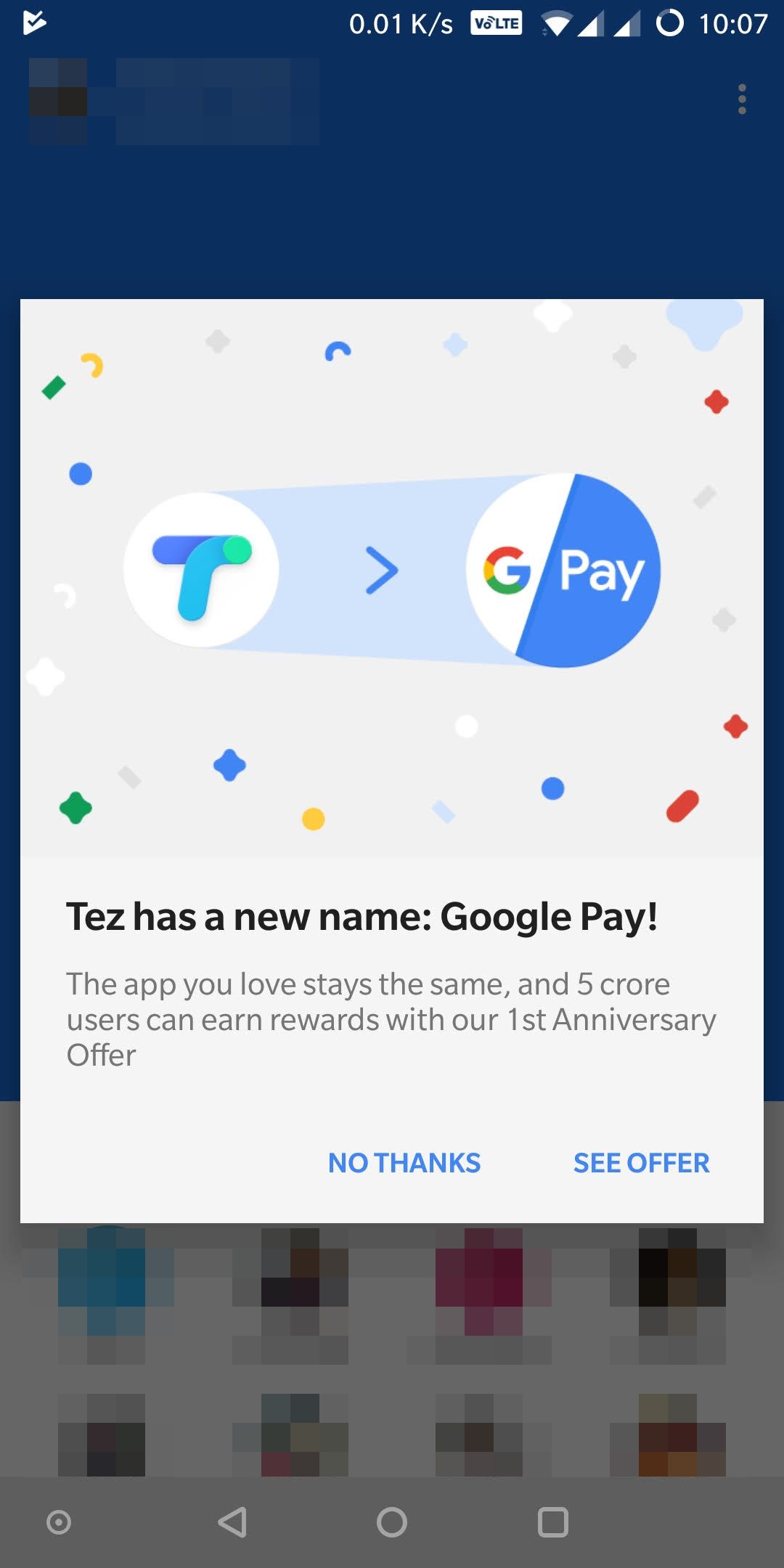Screen dimensions: 784x1568
Task: Return to the home screen
Action: 392,1522
